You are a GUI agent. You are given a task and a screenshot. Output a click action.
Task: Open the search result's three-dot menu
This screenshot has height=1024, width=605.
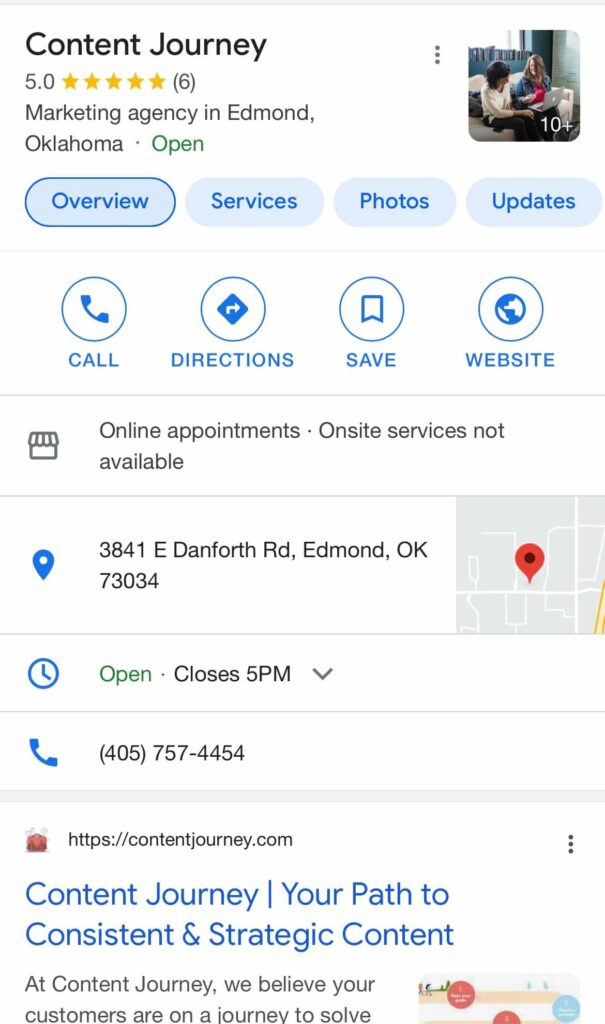[x=570, y=844]
